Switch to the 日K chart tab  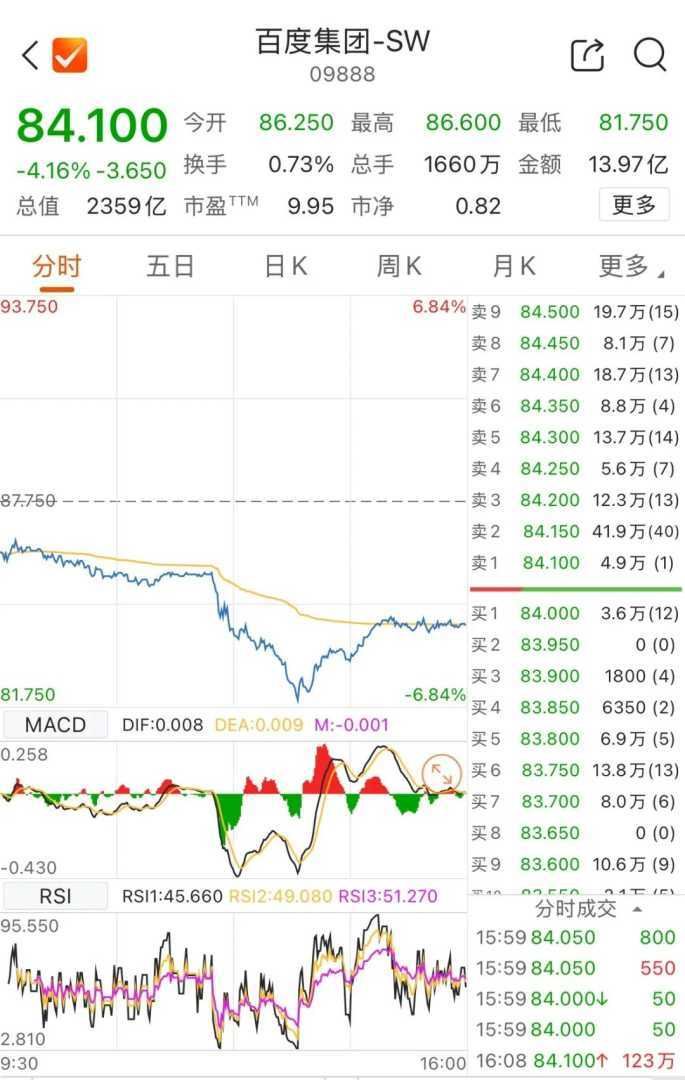click(285, 267)
